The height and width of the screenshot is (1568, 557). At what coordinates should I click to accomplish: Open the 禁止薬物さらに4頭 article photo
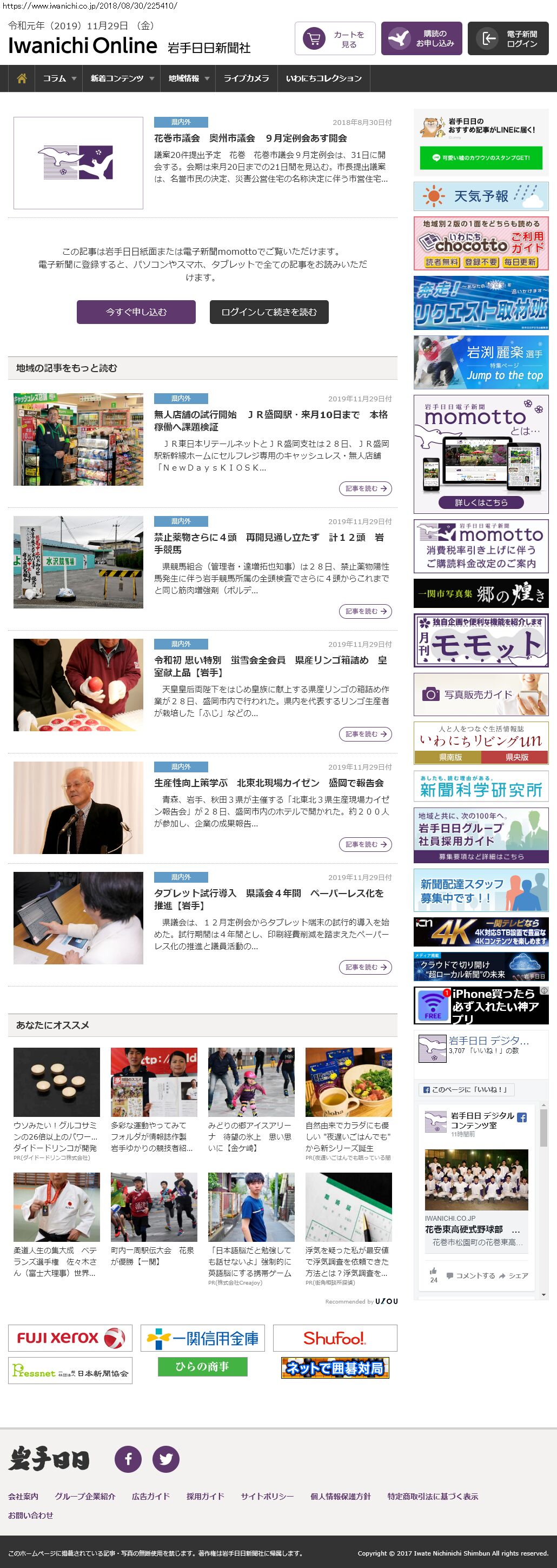pyautogui.click(x=78, y=562)
